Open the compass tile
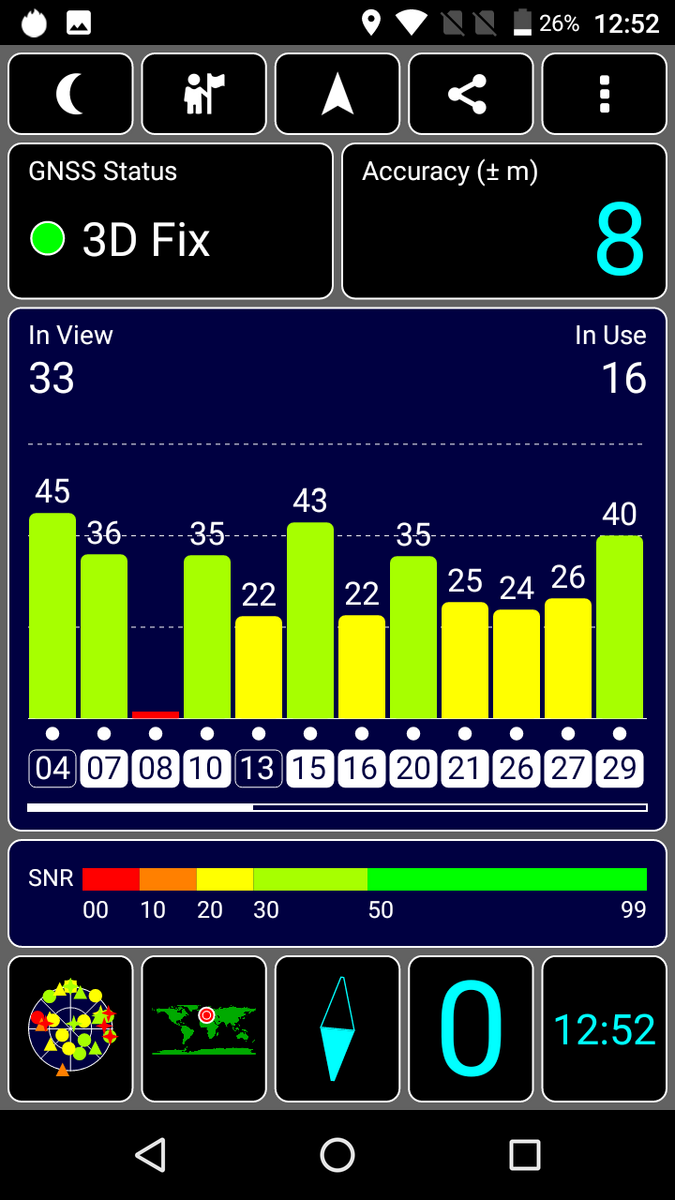Screen dimensions: 675x1200 click(x=338, y=1028)
